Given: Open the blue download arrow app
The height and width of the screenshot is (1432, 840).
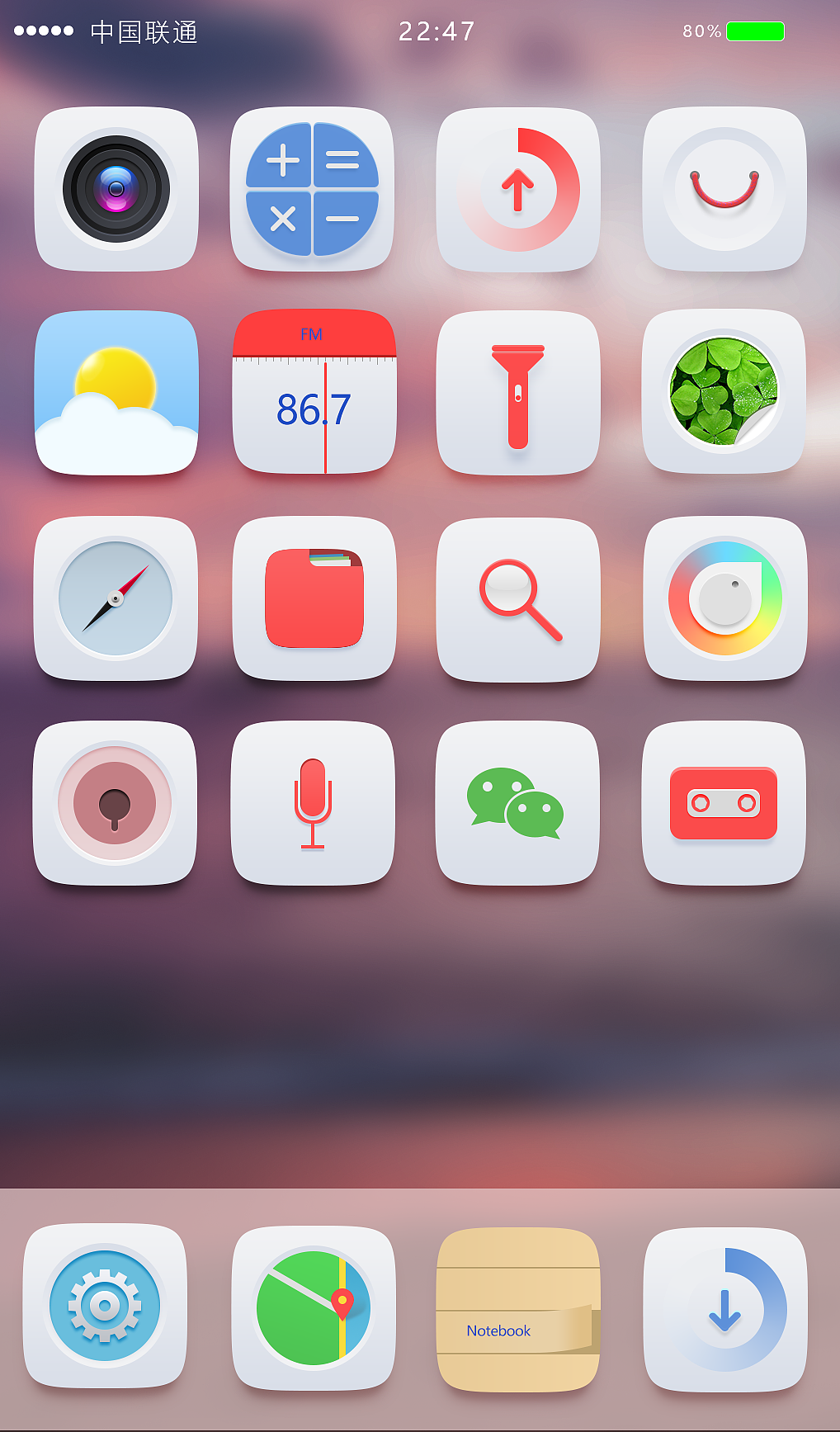Looking at the screenshot, I should 725,1310.
